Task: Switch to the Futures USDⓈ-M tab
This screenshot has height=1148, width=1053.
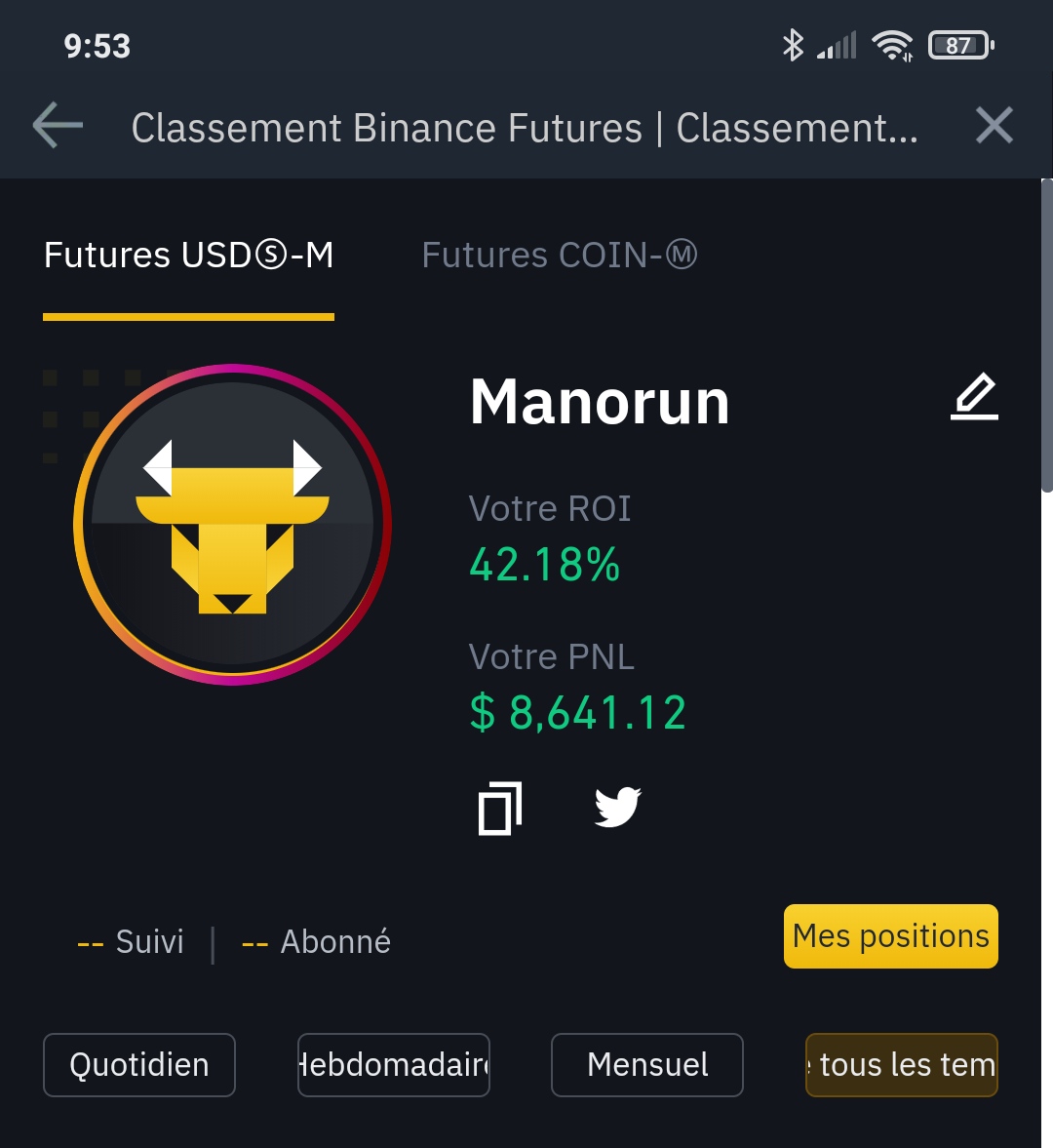Action: coord(189,256)
